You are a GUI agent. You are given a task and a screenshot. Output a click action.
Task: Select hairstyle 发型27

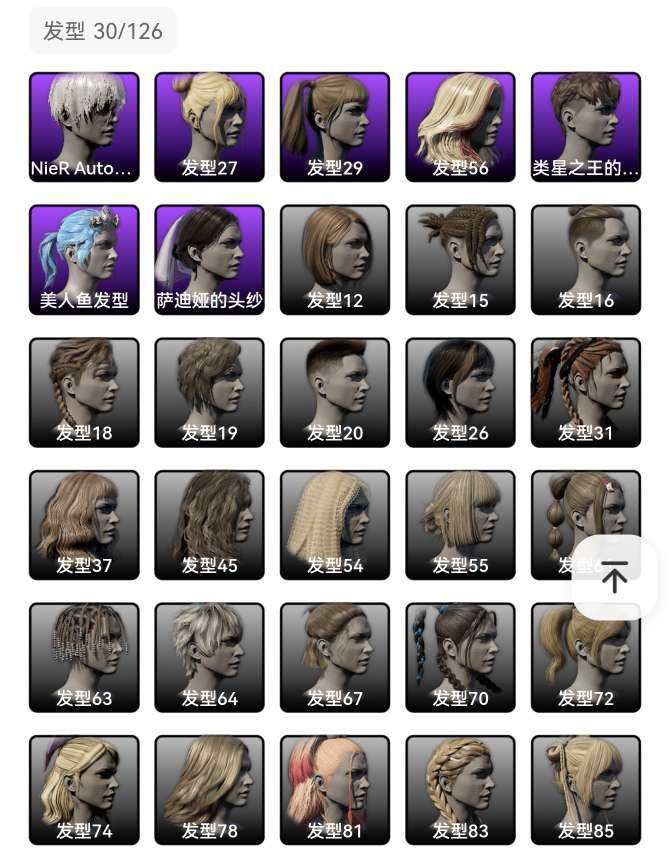[x=210, y=127]
